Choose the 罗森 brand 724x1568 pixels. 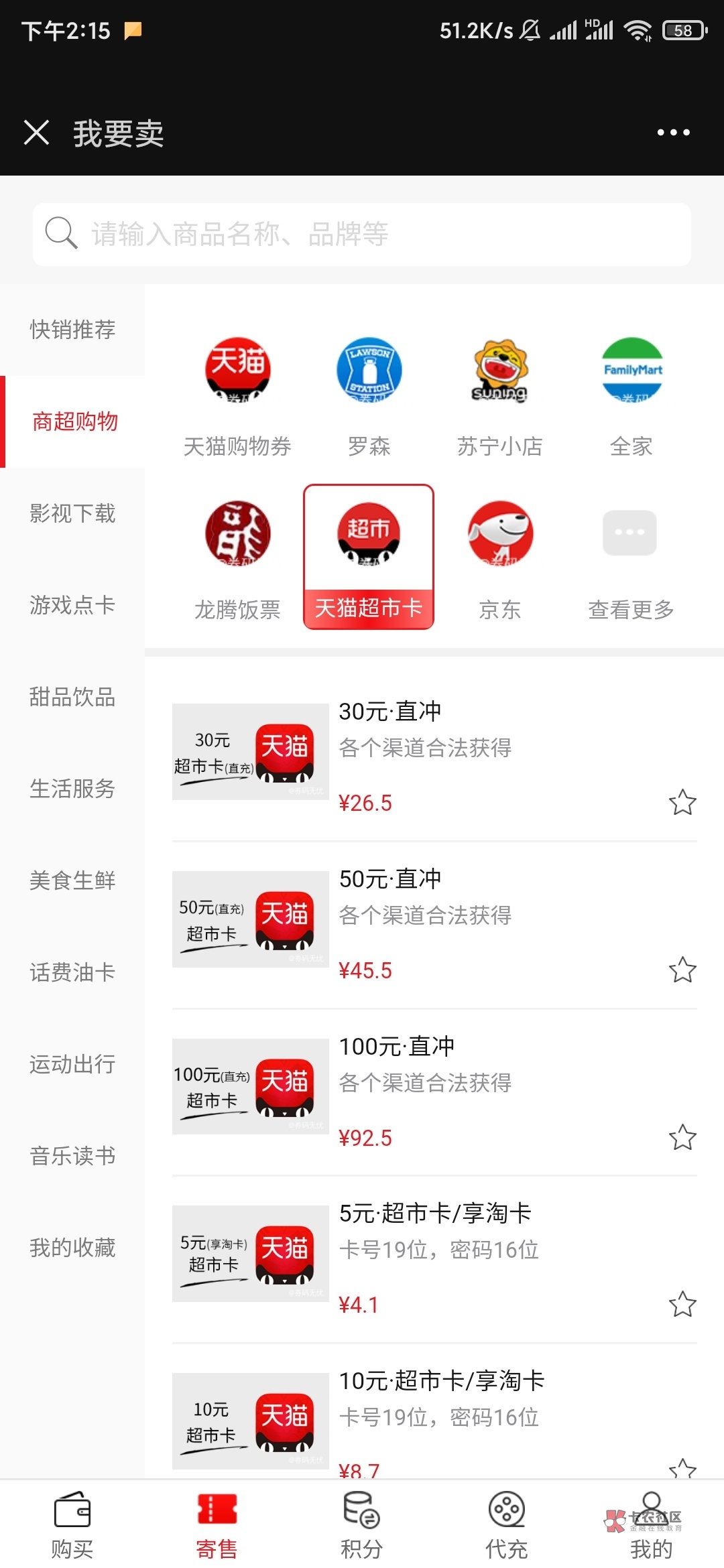tap(369, 397)
